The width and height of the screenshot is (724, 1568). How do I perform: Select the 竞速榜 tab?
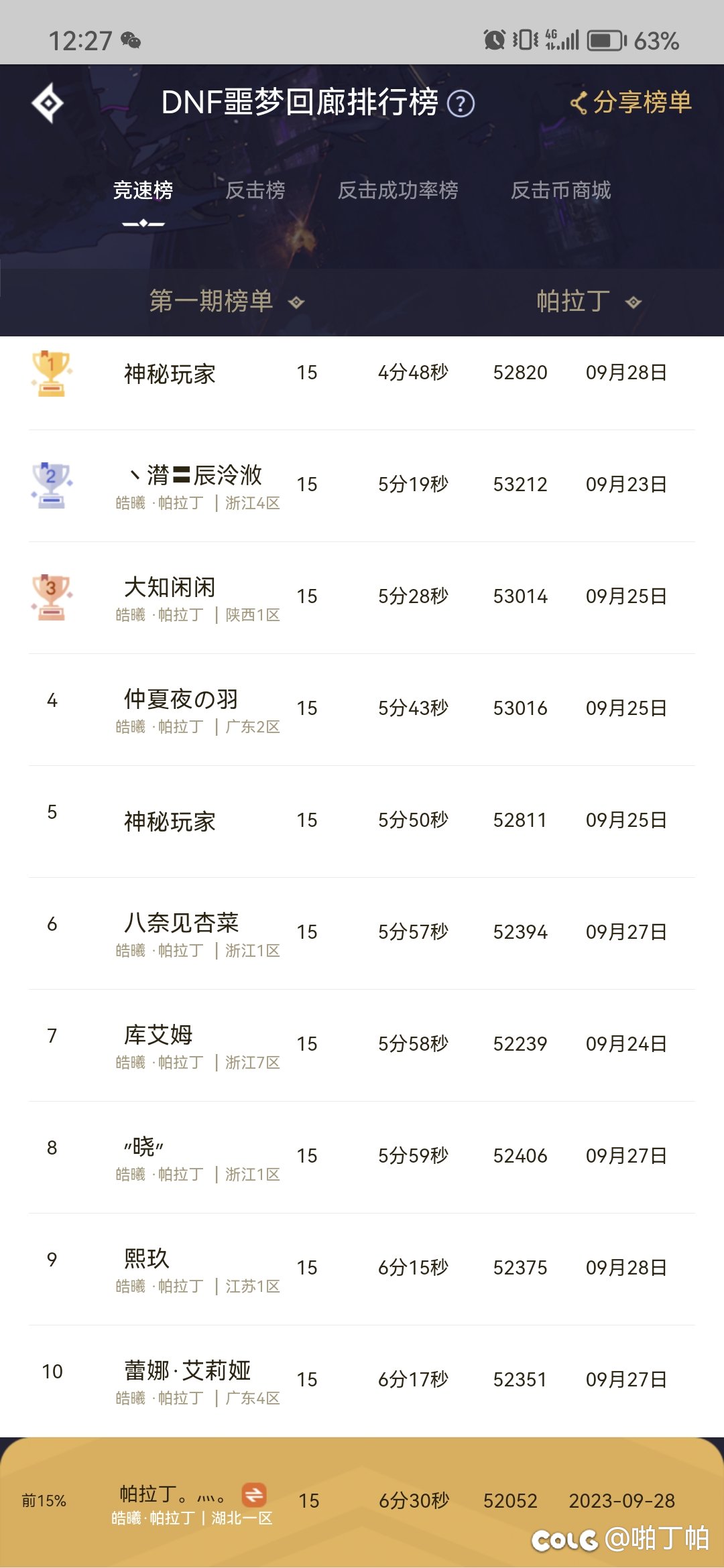coord(143,190)
